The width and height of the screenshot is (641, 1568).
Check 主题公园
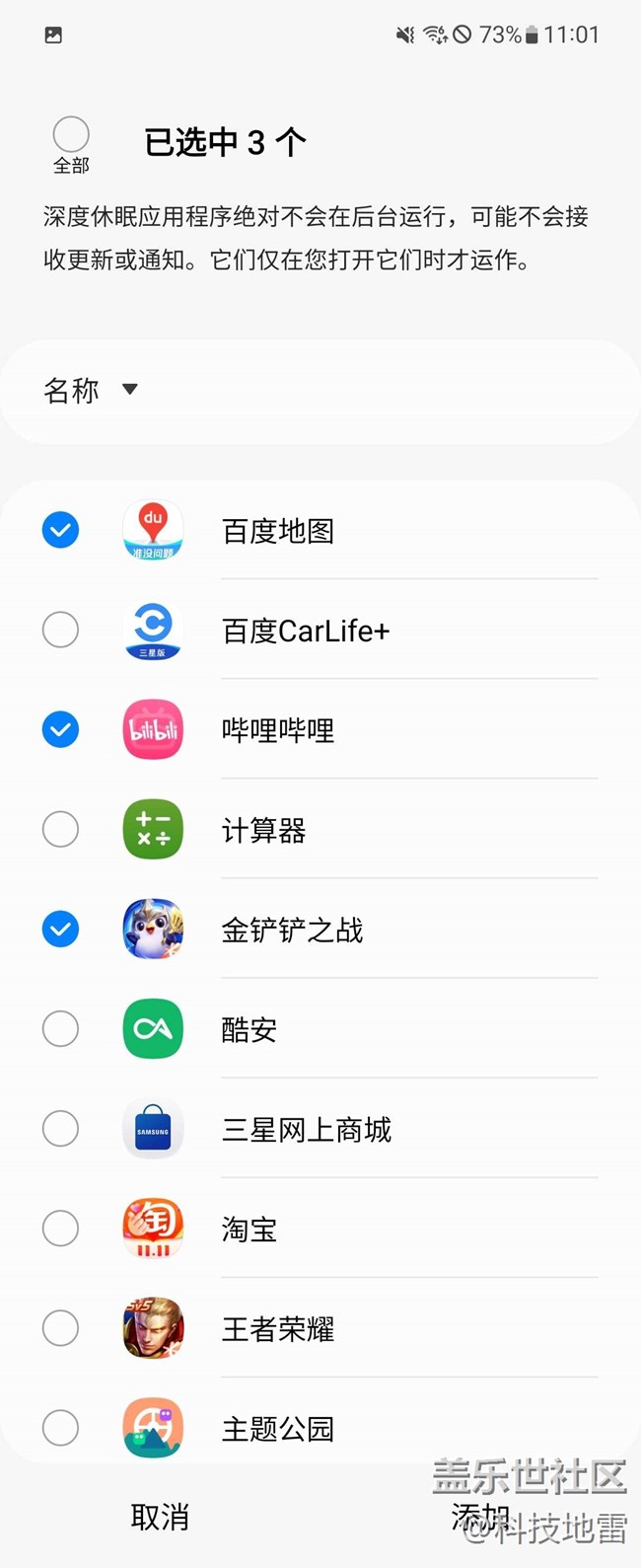point(60,1428)
